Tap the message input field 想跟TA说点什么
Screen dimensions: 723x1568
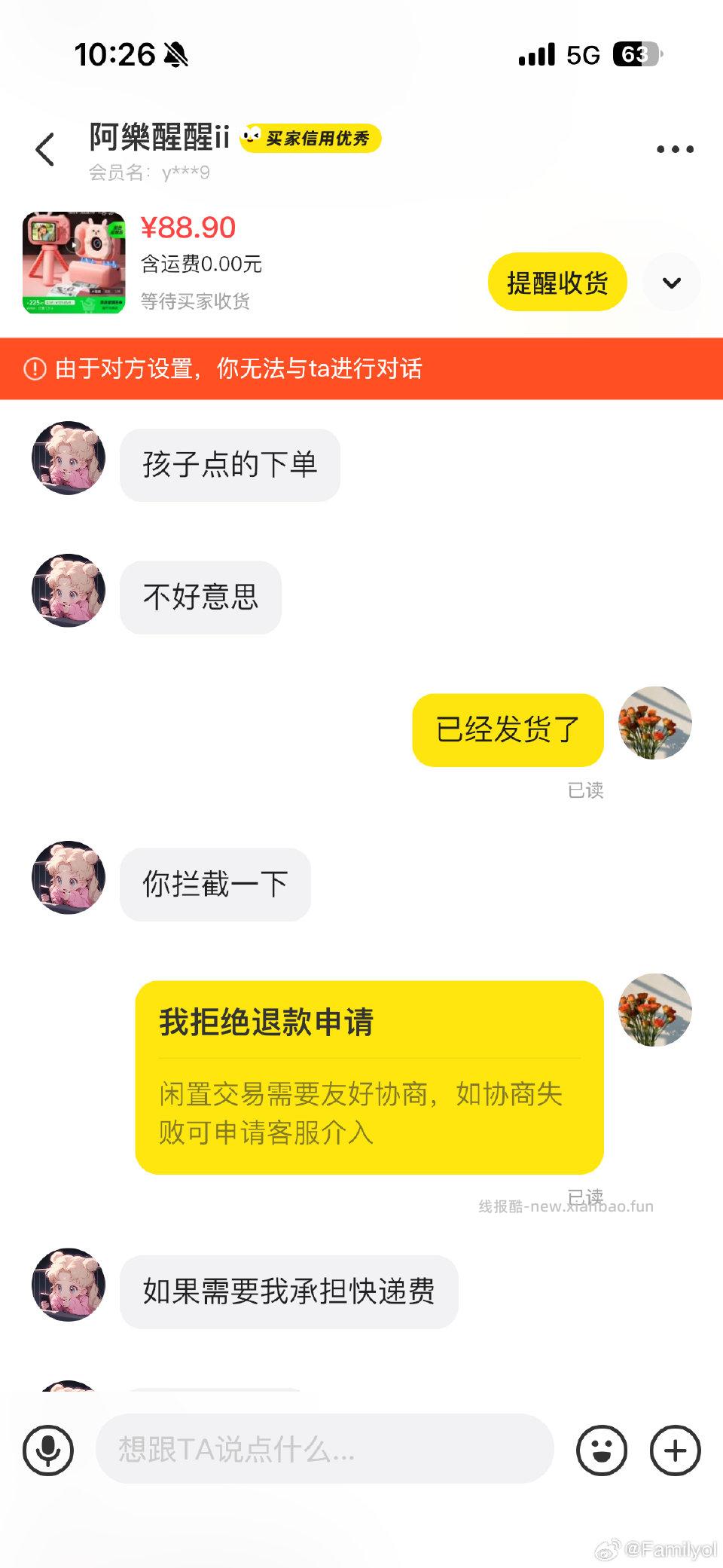[x=324, y=1448]
